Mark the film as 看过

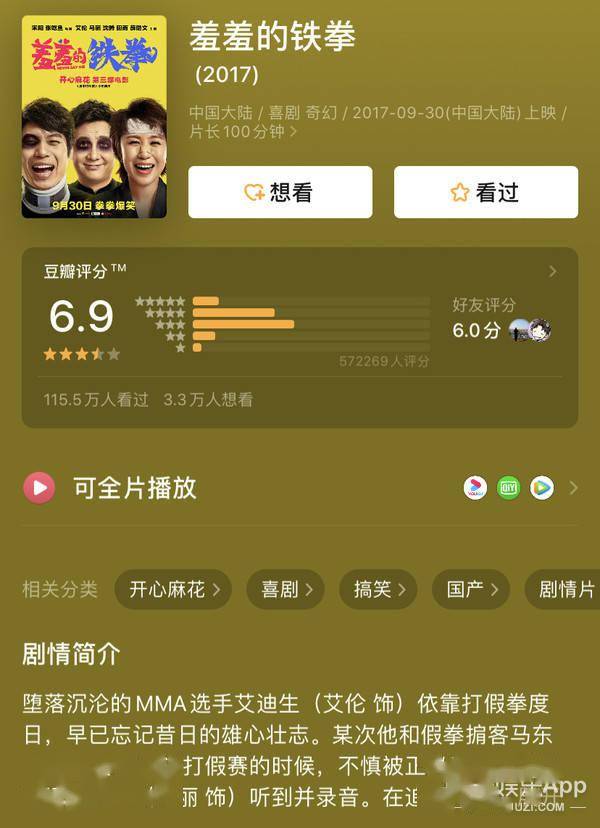(485, 192)
